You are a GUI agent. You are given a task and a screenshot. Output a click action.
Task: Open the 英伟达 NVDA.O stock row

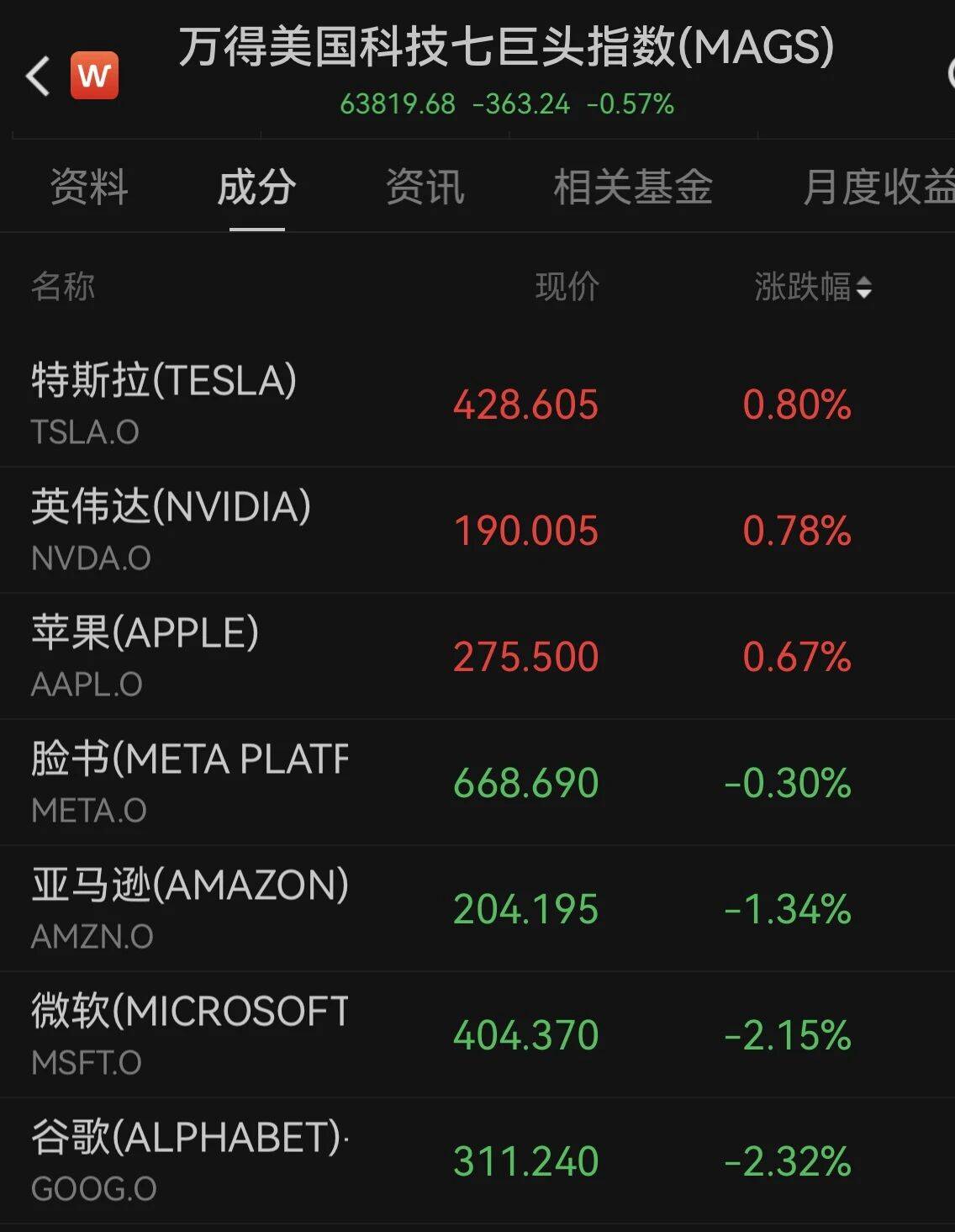[477, 530]
